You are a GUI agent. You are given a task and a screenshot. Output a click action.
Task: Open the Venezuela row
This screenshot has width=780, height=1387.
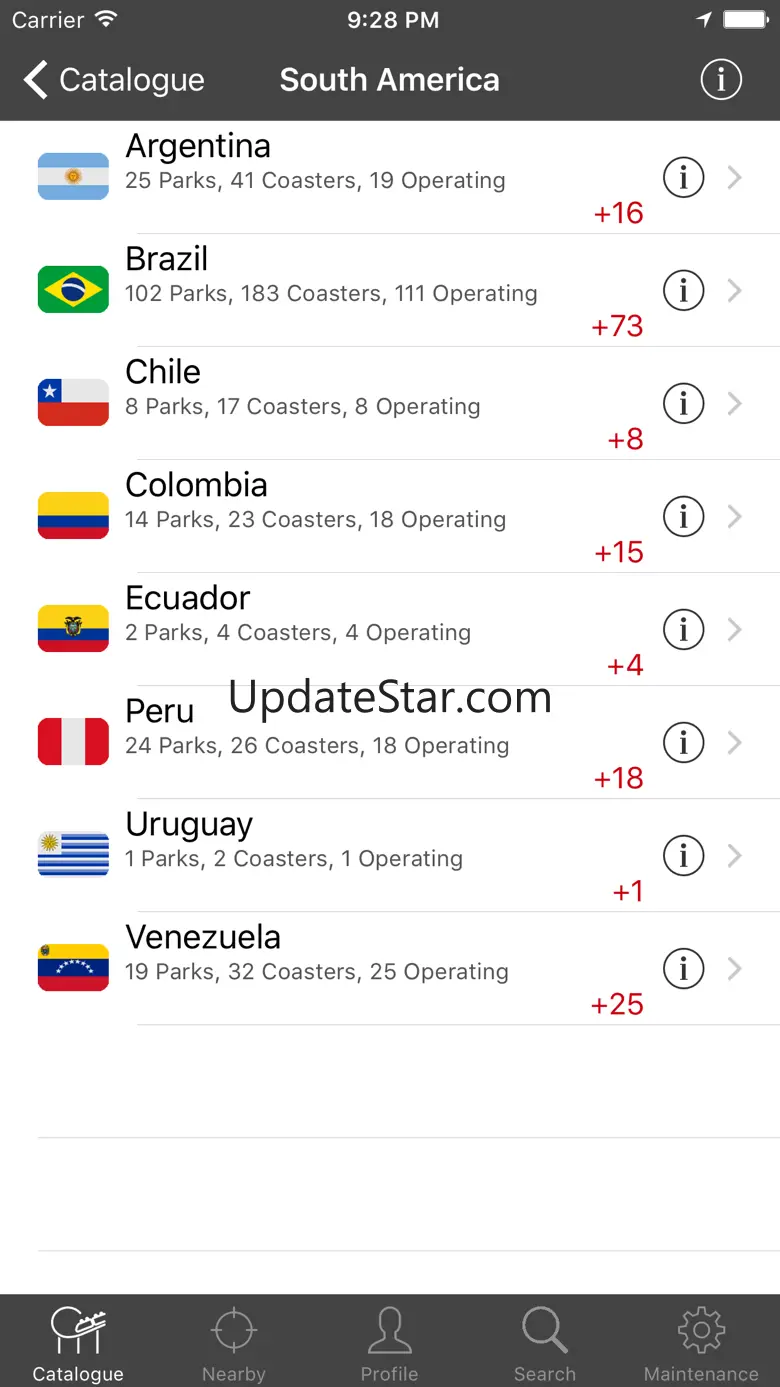pos(390,968)
